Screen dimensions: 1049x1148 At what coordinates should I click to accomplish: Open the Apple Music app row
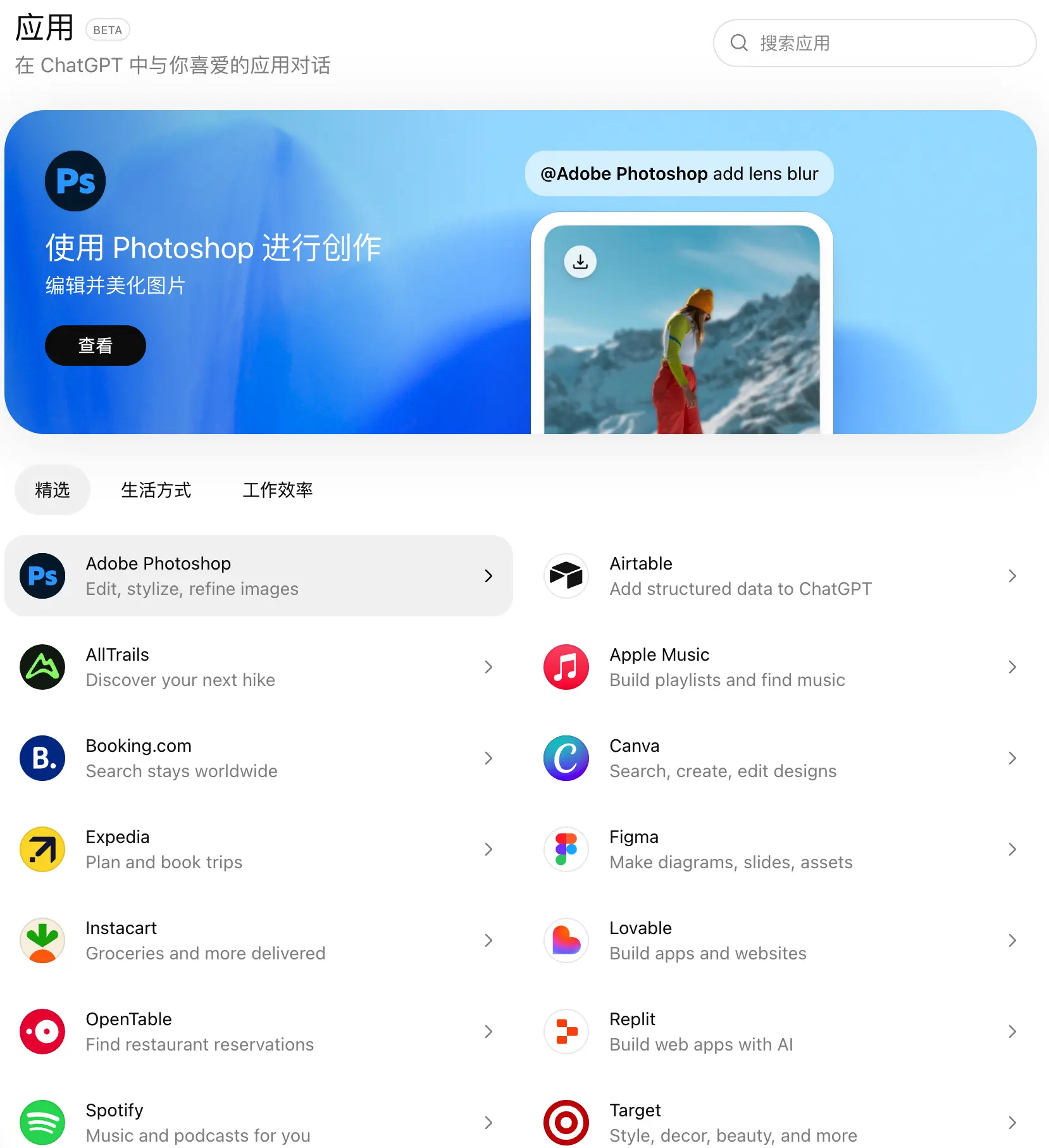(x=782, y=667)
